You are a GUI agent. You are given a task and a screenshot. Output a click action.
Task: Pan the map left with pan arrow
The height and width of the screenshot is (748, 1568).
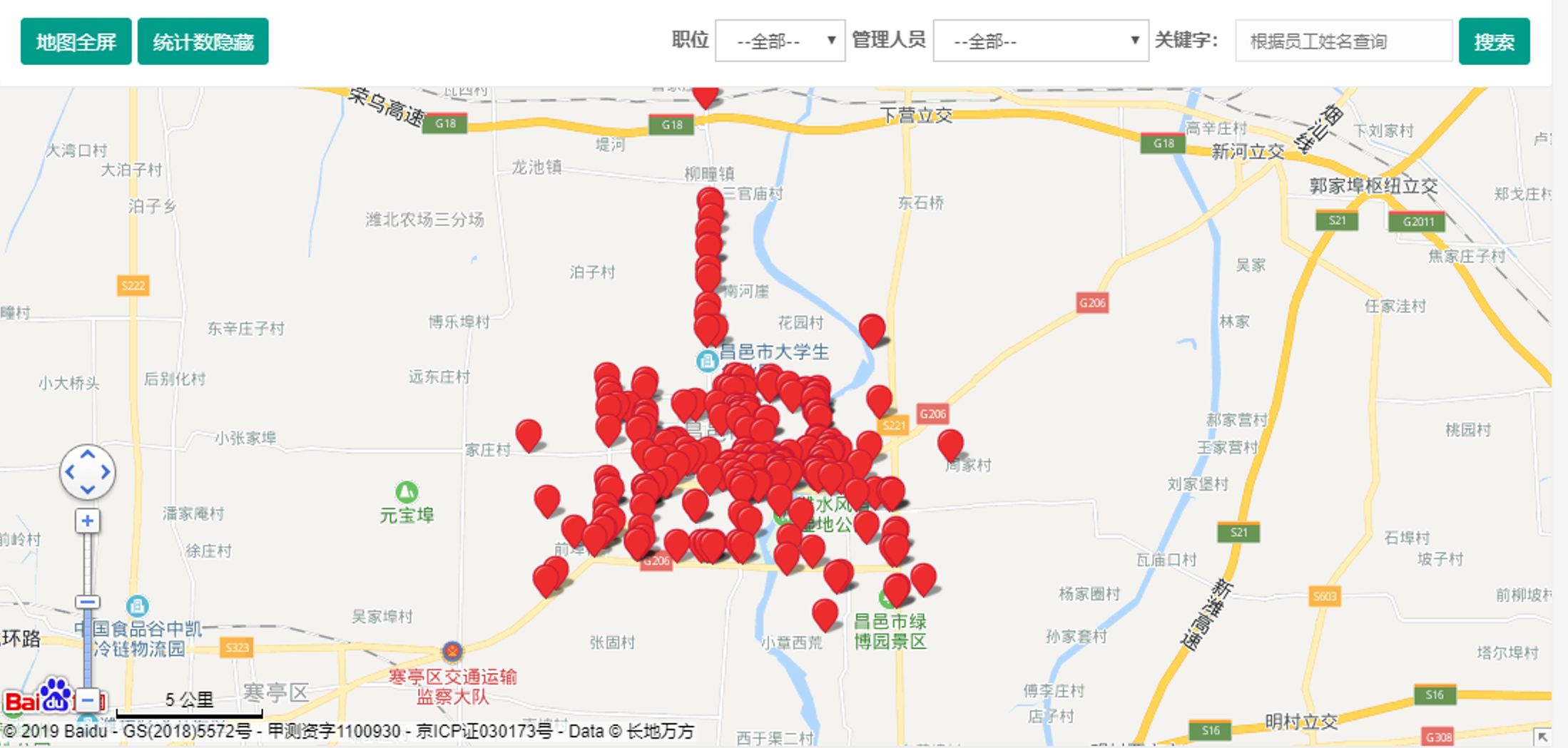69,472
